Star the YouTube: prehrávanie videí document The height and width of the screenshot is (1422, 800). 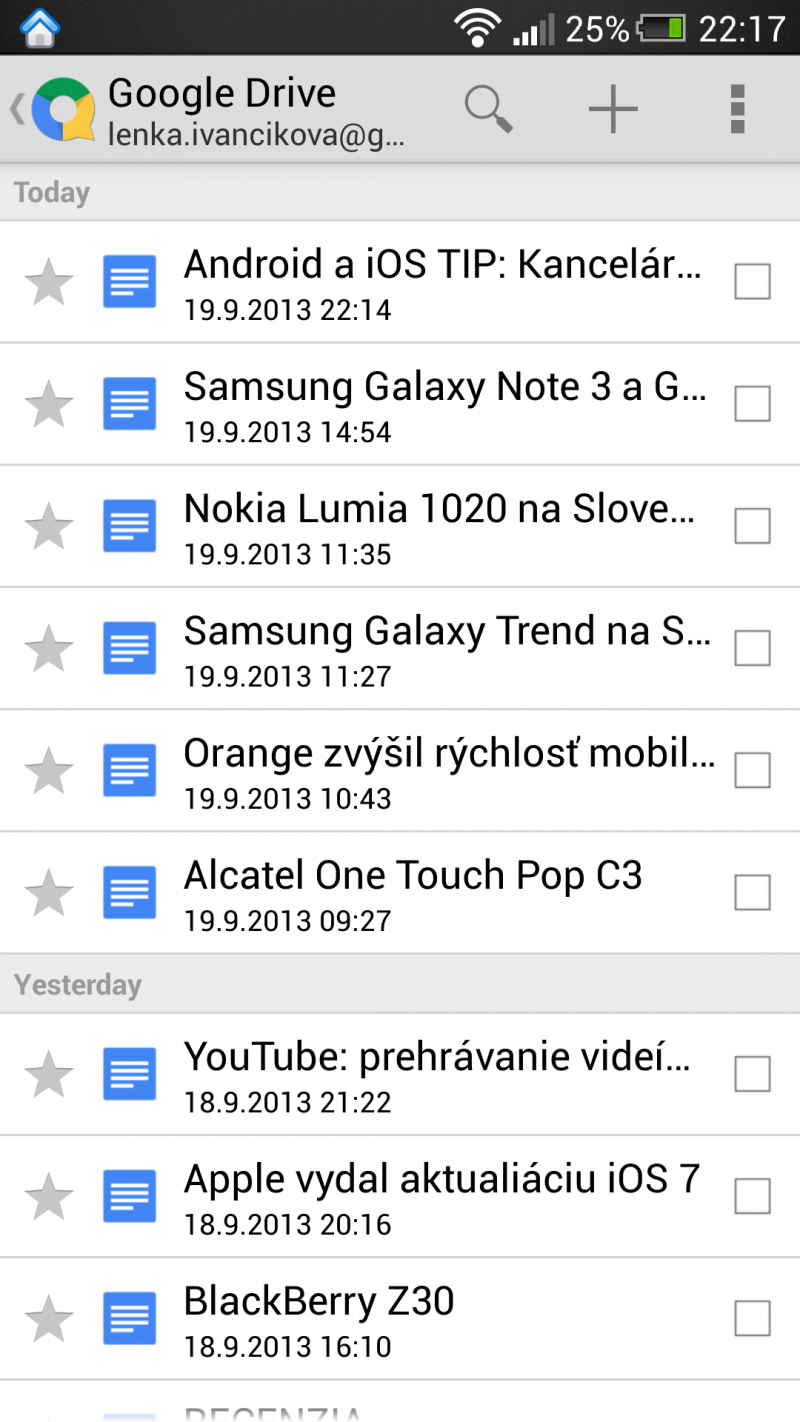tap(49, 1075)
